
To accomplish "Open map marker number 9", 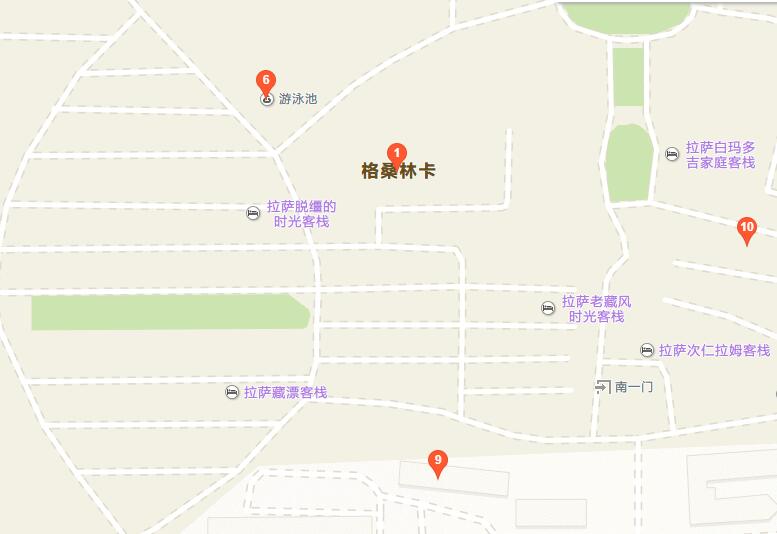I will tap(436, 462).
